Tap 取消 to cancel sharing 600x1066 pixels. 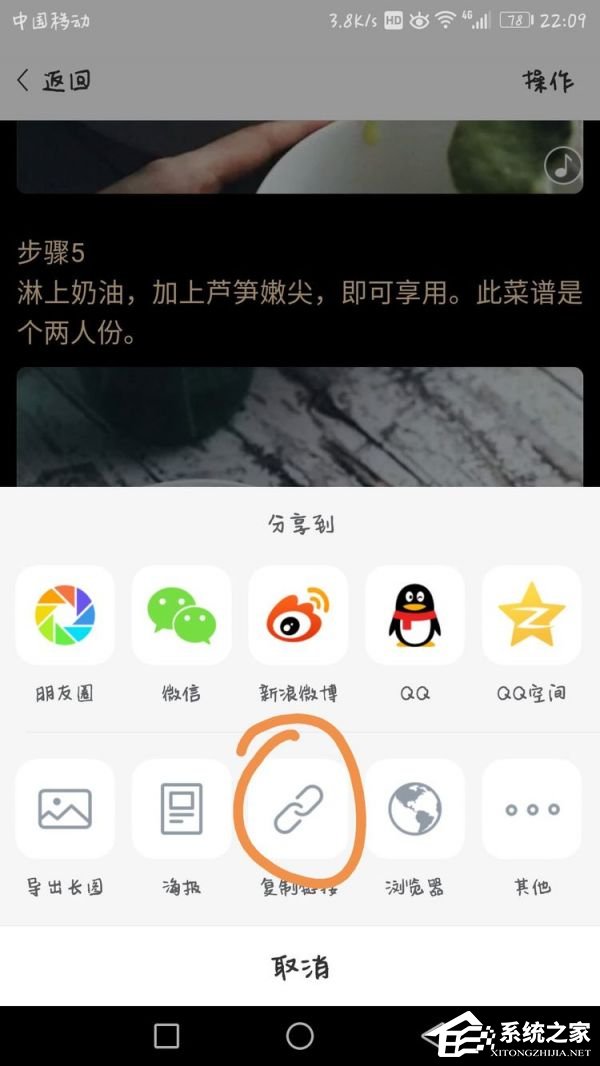tap(300, 967)
